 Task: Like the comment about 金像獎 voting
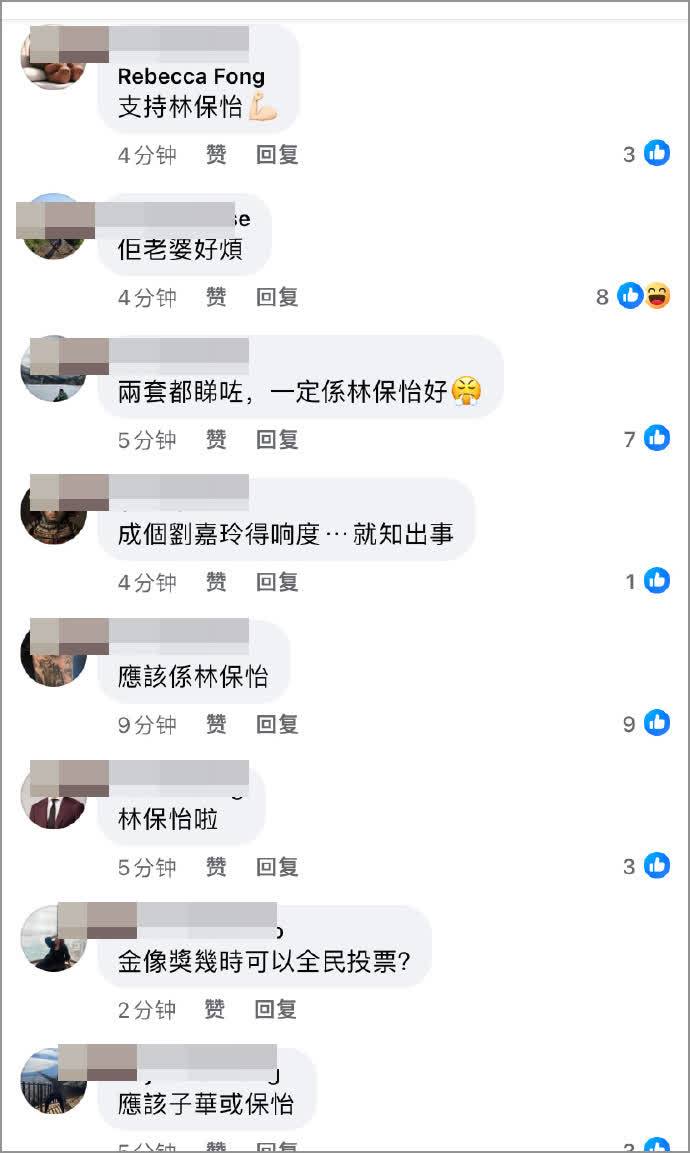216,1010
